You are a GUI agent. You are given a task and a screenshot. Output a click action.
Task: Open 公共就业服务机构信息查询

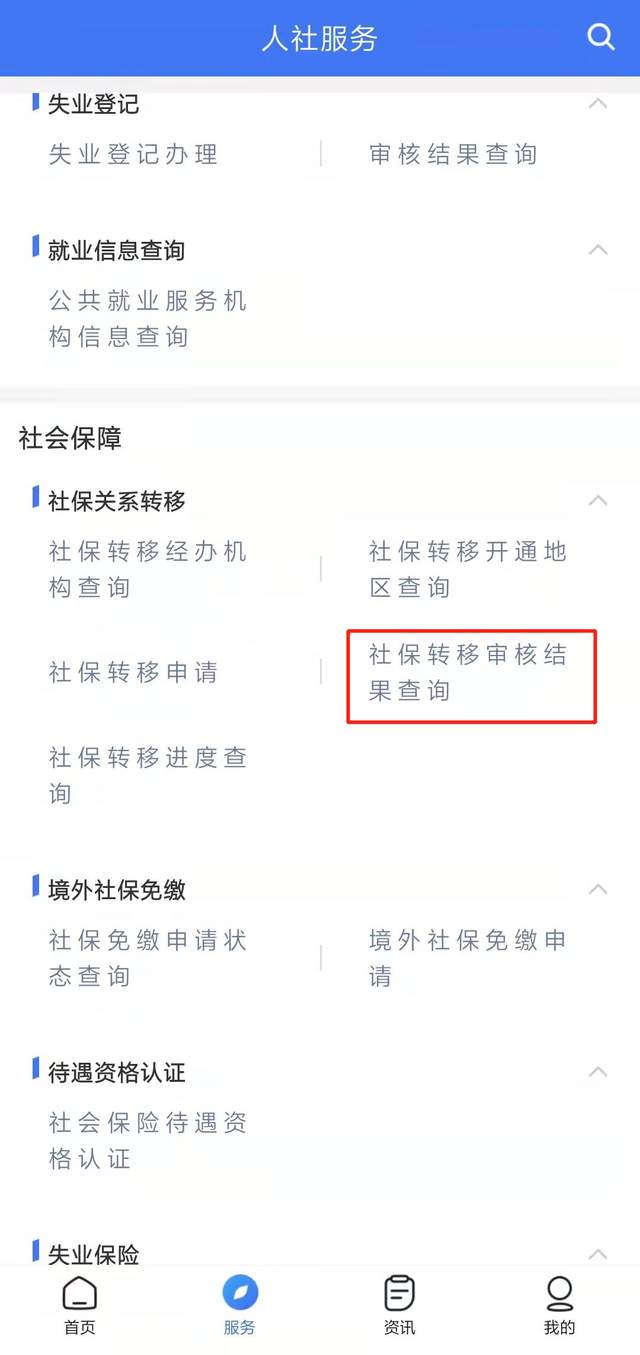(x=148, y=319)
